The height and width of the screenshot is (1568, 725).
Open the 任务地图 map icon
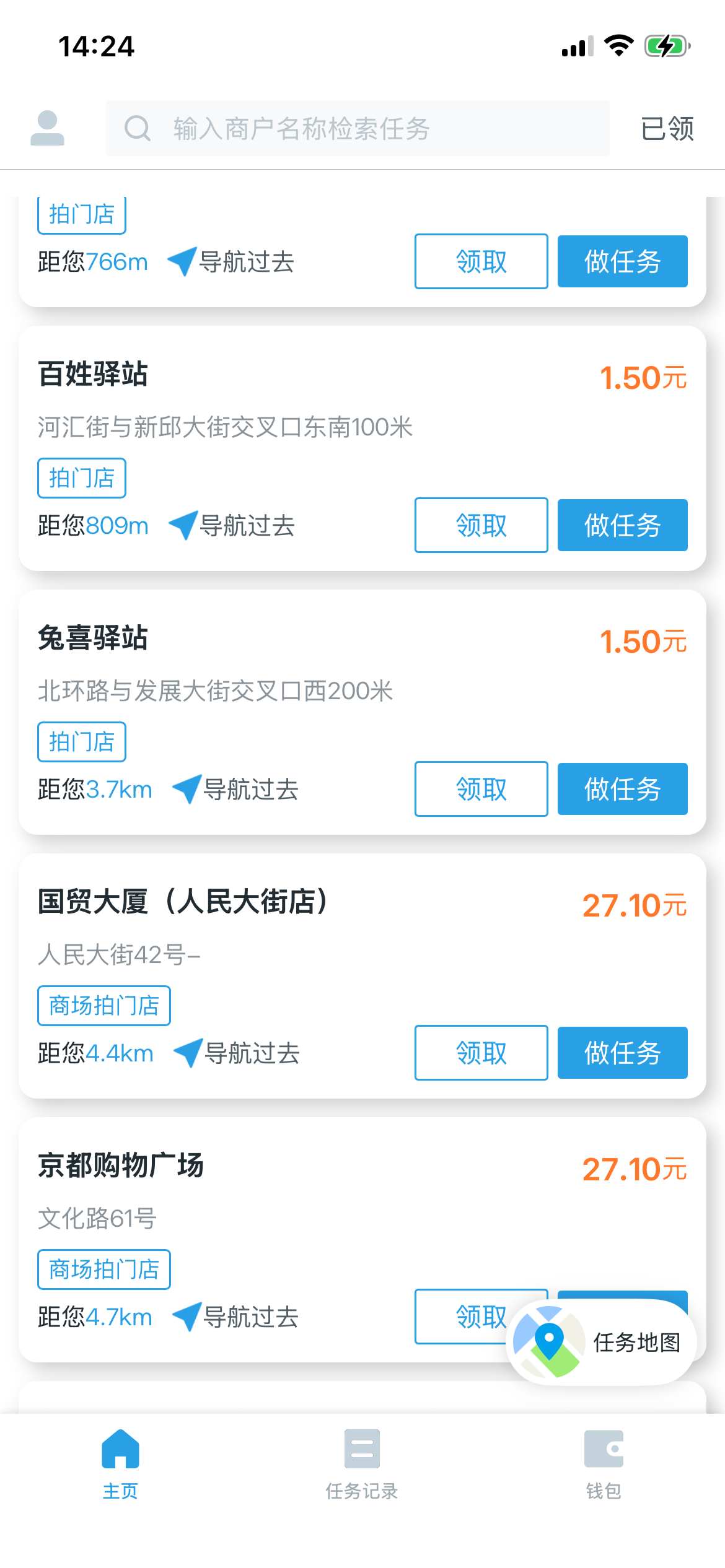click(x=550, y=1341)
